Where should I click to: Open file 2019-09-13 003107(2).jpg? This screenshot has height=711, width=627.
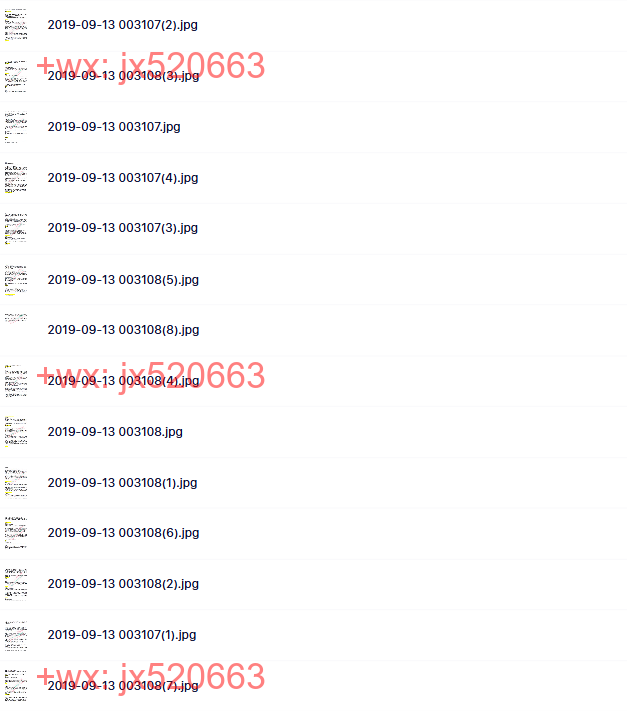point(122,24)
